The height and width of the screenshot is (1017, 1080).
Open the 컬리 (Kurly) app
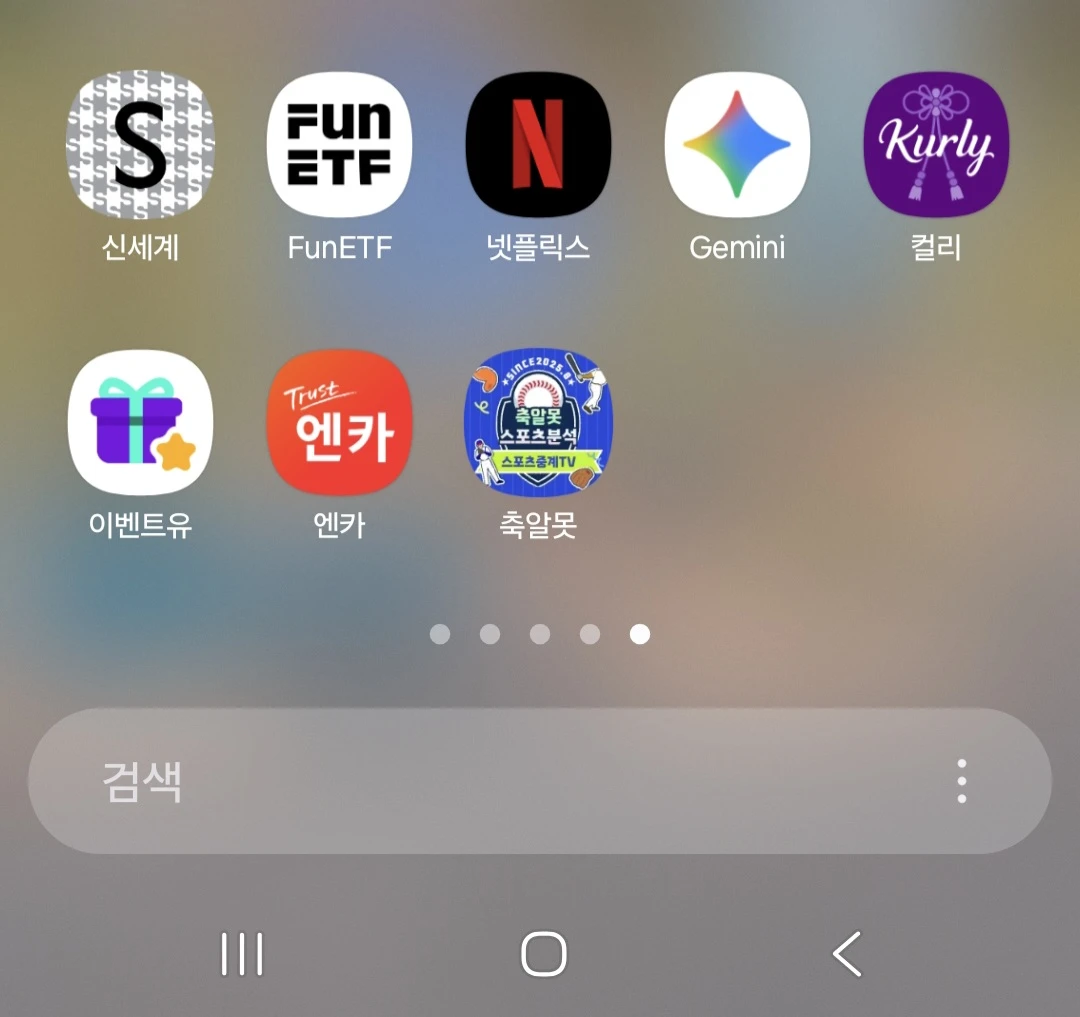point(936,145)
